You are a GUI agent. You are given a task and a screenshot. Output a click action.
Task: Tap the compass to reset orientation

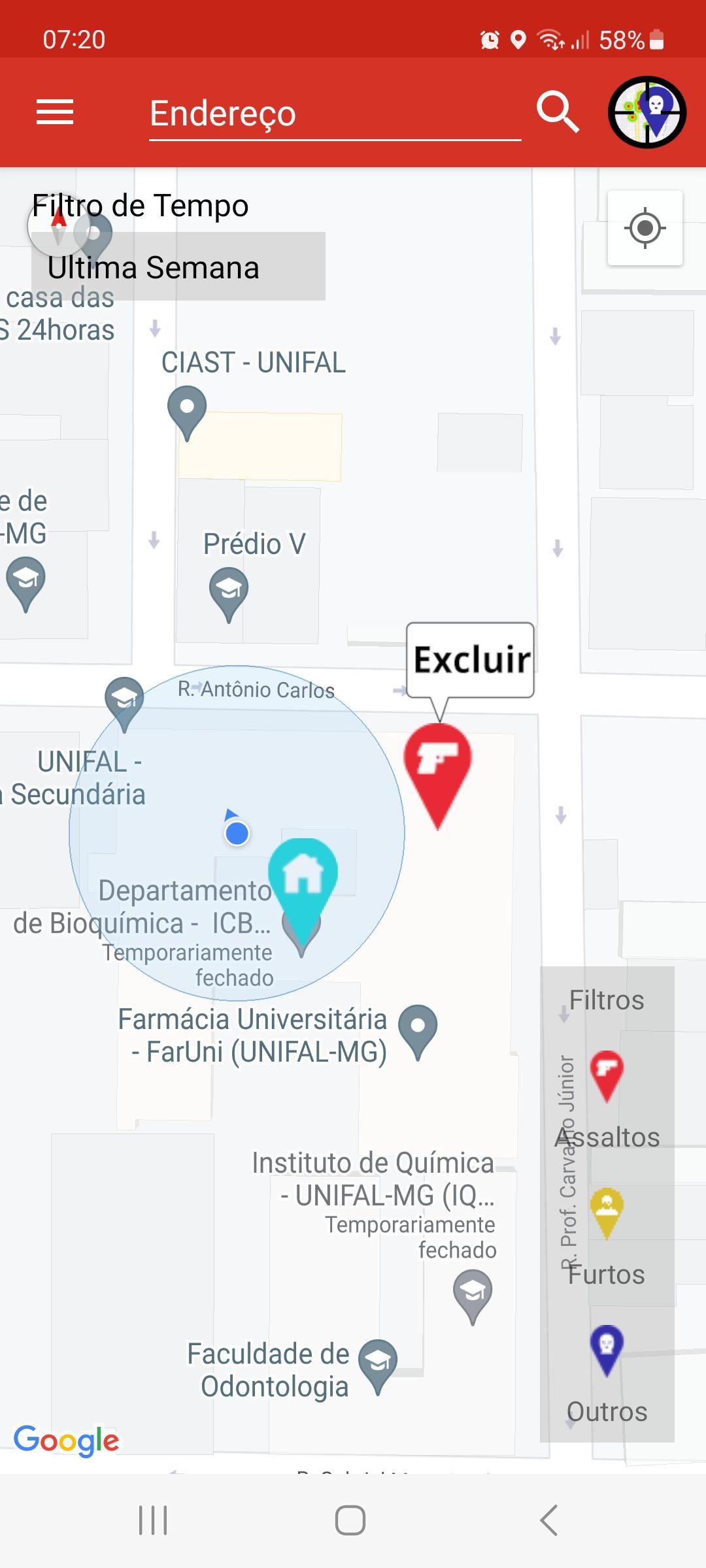59,225
